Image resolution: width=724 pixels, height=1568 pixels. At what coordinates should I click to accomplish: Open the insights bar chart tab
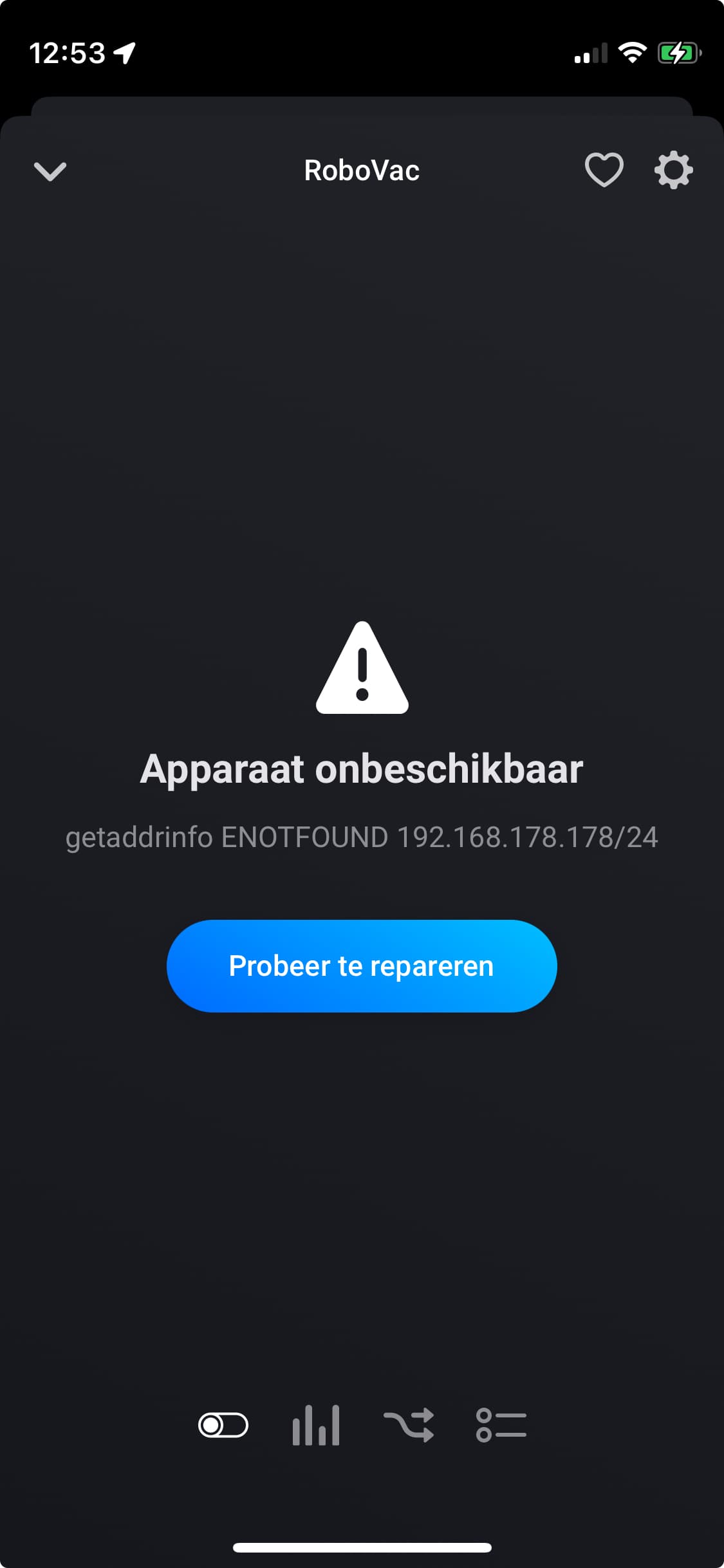pyautogui.click(x=316, y=1425)
